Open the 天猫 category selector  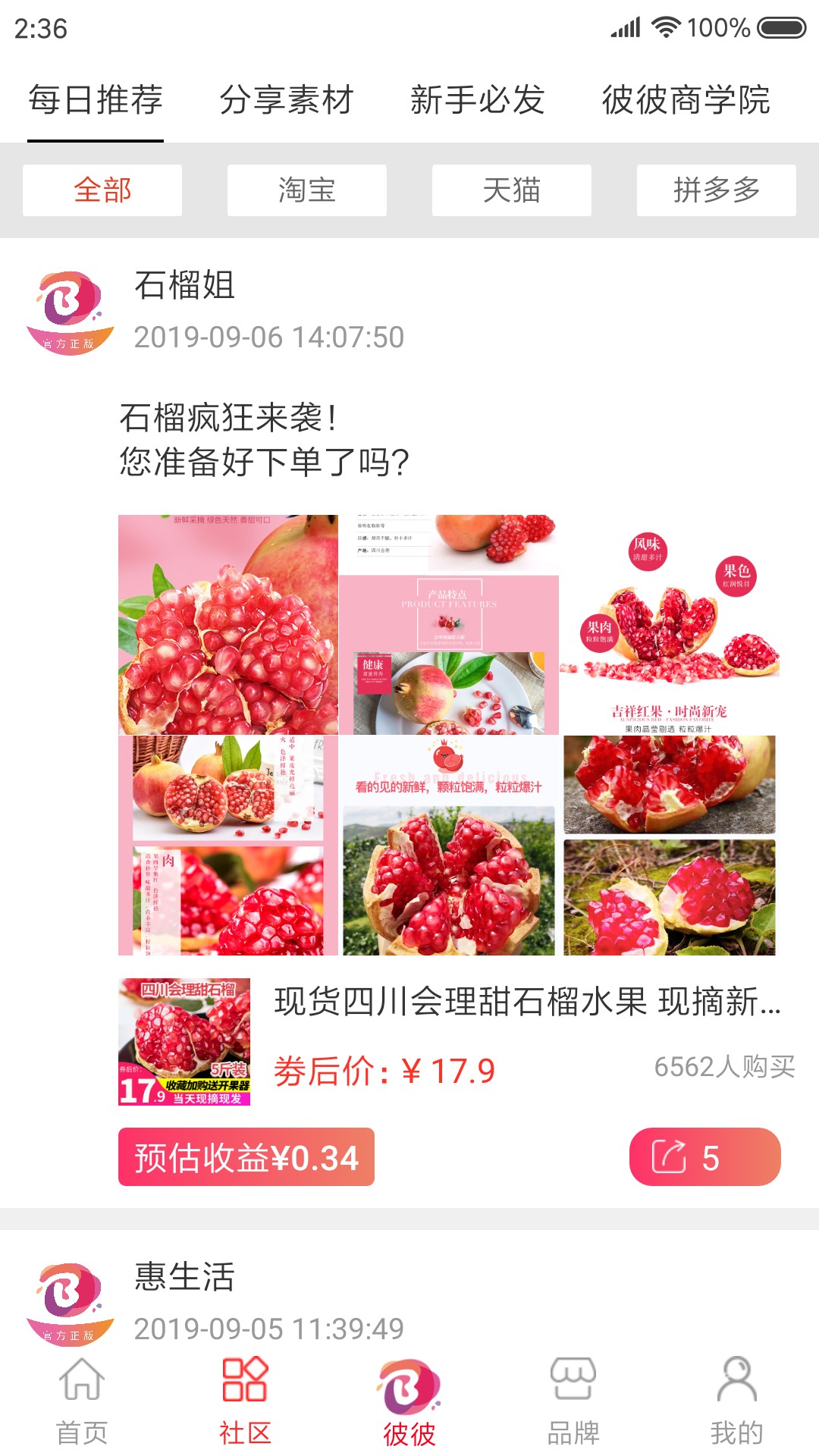tap(511, 190)
